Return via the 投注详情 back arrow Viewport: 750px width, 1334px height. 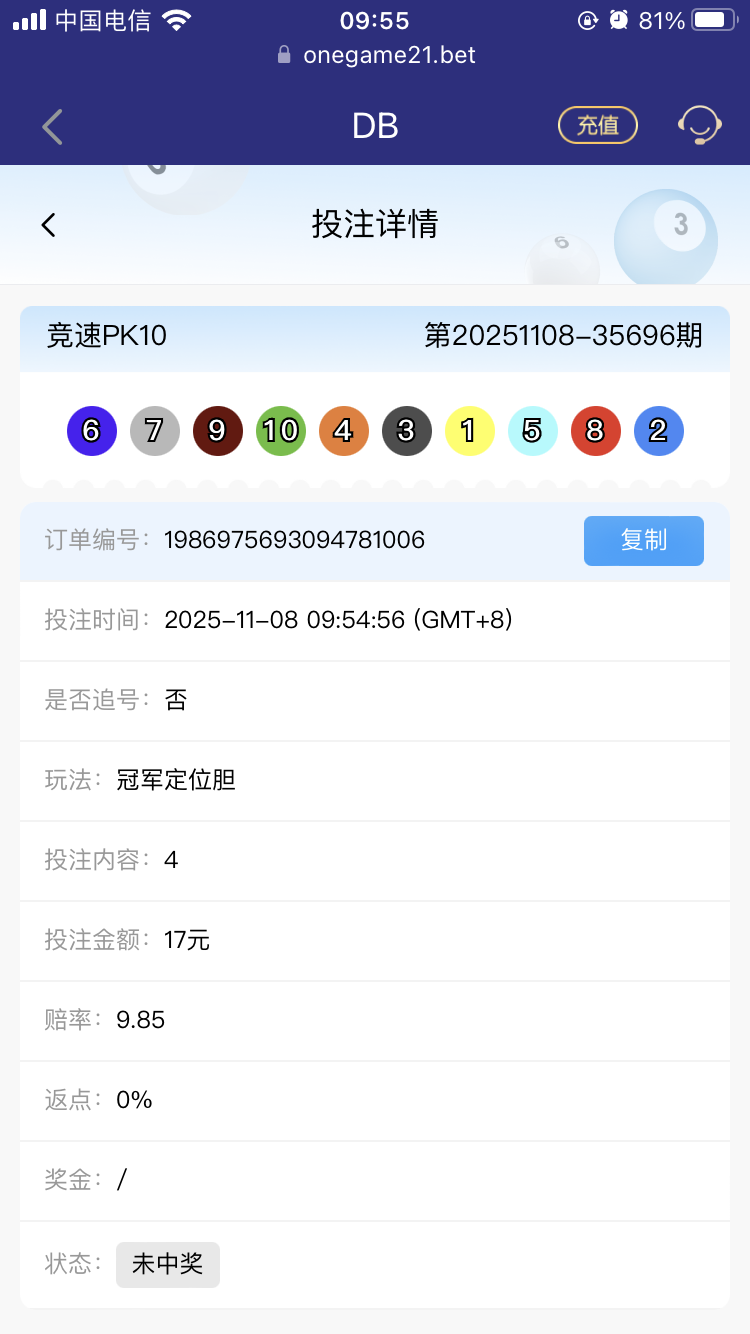click(x=48, y=224)
